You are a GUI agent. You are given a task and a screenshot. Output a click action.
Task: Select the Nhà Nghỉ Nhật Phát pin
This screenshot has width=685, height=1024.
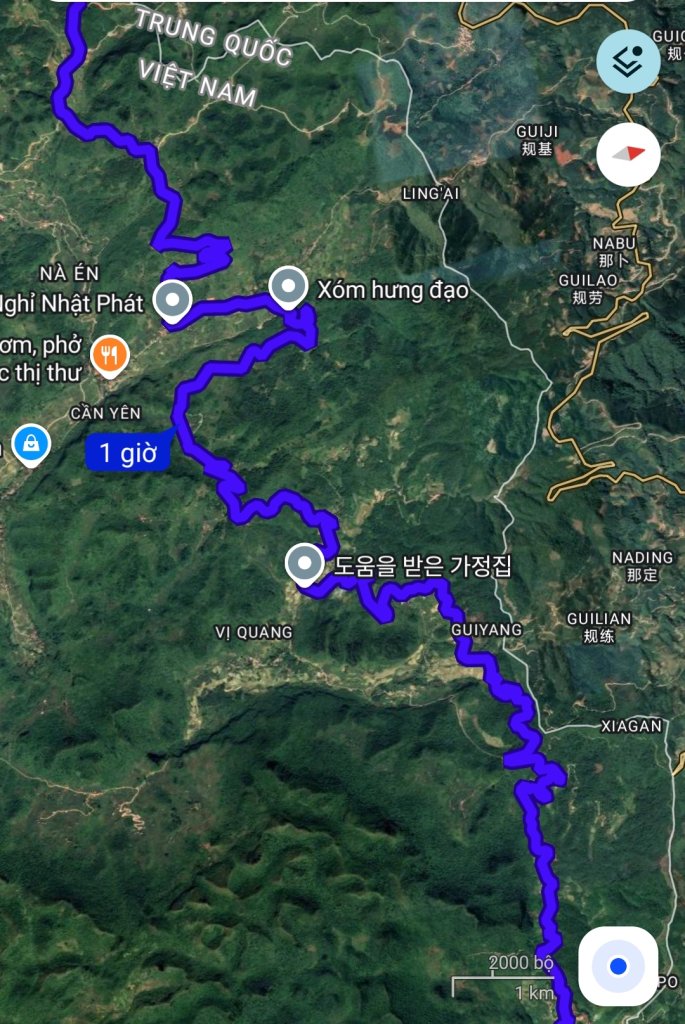(x=175, y=299)
